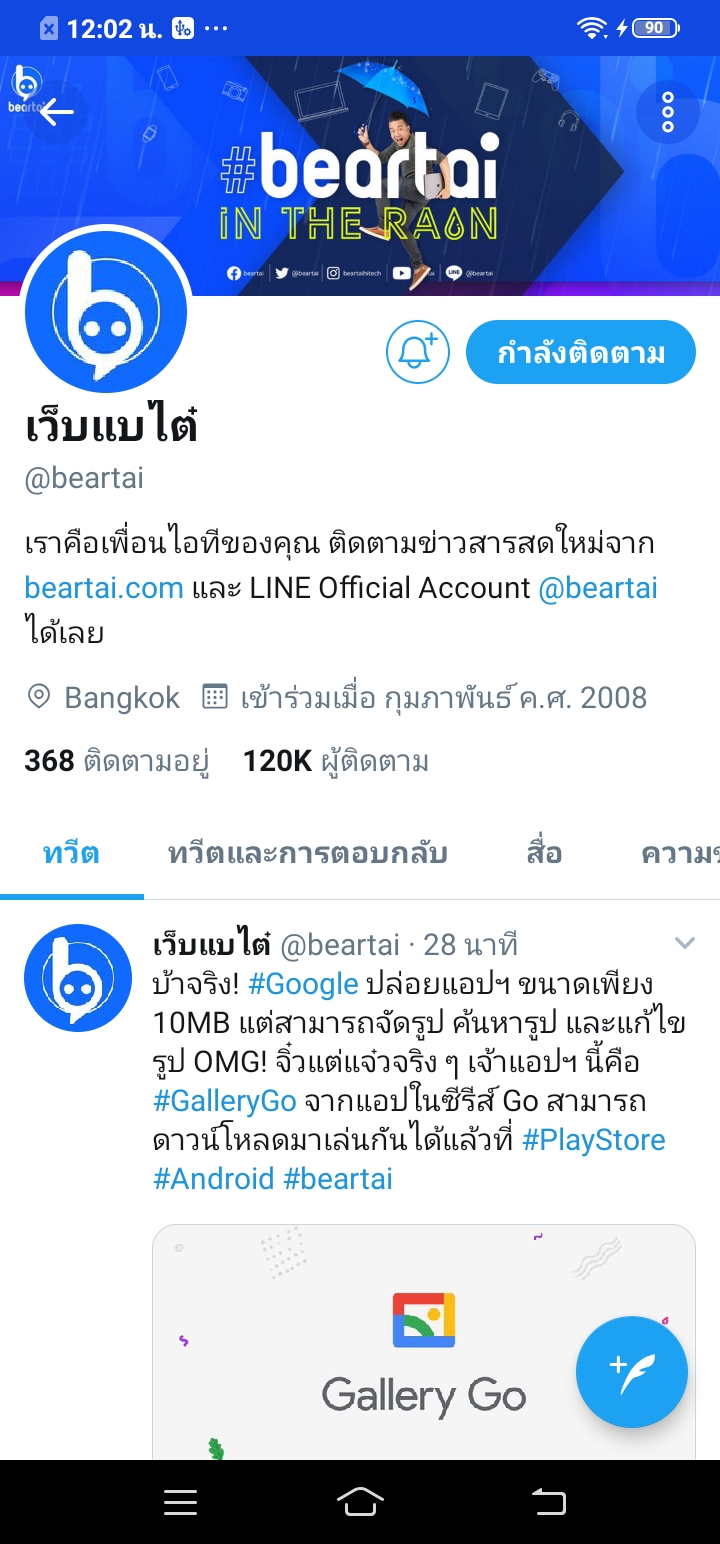
Task: View the 120K followers list
Action: pyautogui.click(x=336, y=762)
